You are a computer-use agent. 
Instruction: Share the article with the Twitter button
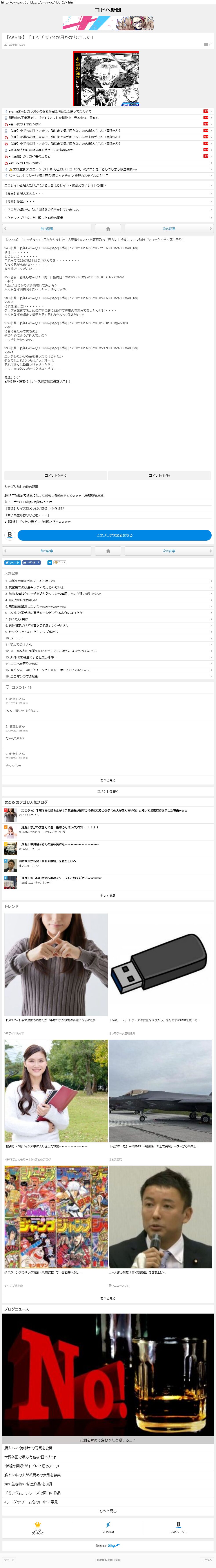tap(12, 562)
